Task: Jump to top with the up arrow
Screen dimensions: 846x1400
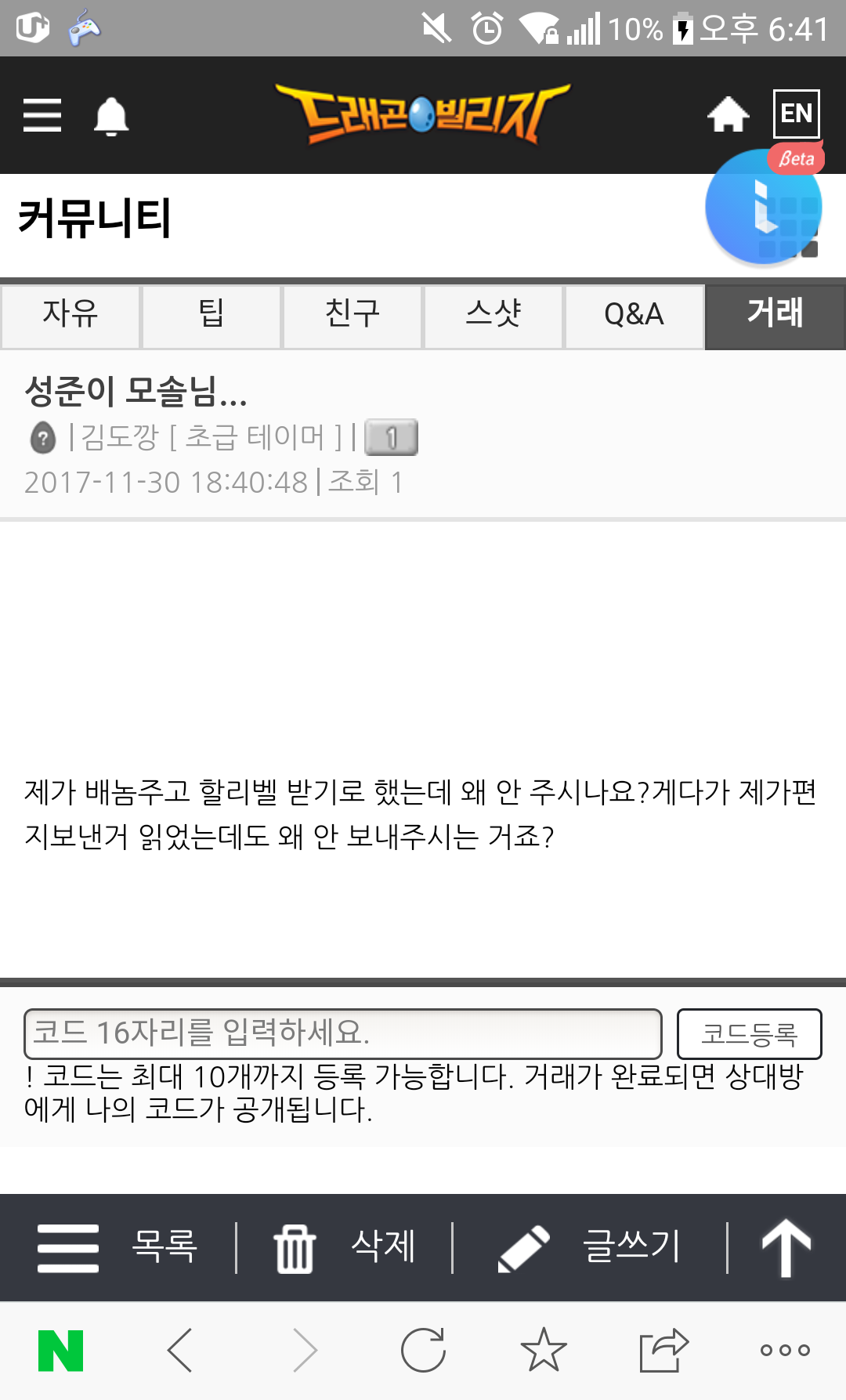Action: pyautogui.click(x=786, y=1246)
